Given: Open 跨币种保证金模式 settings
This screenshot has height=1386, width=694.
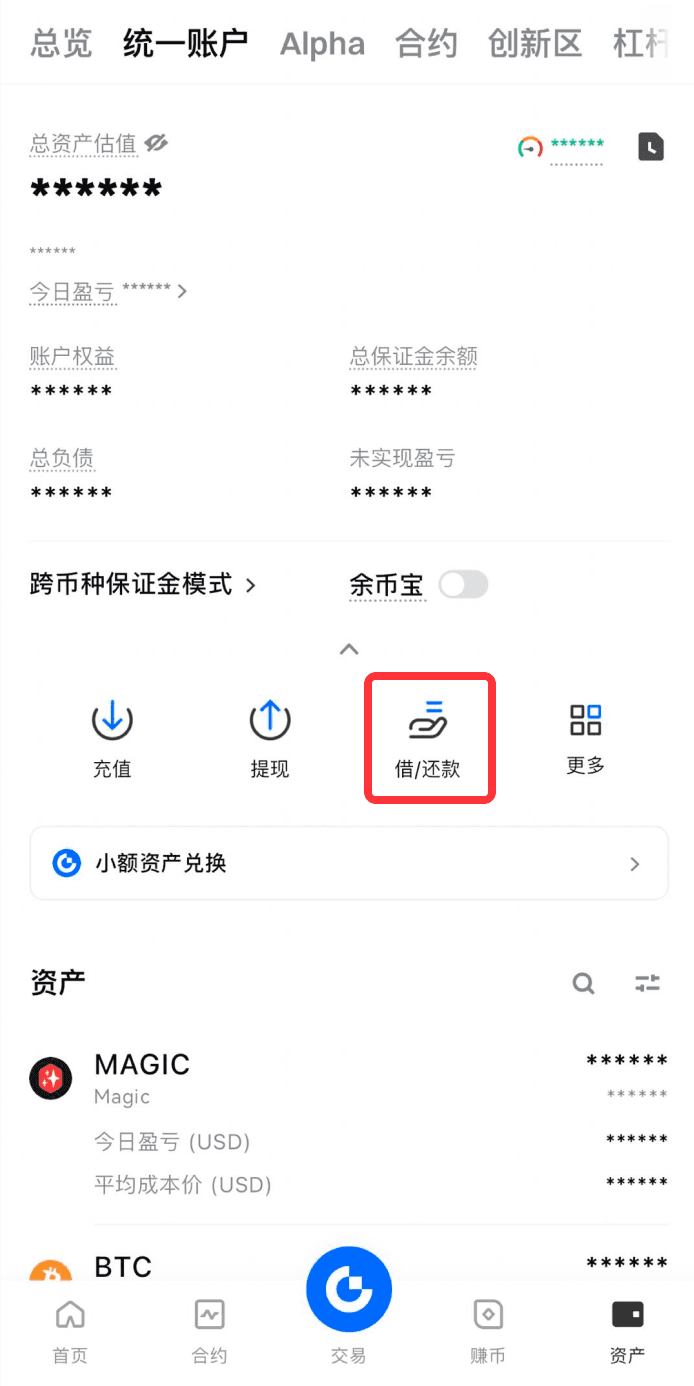Looking at the screenshot, I should 143,585.
